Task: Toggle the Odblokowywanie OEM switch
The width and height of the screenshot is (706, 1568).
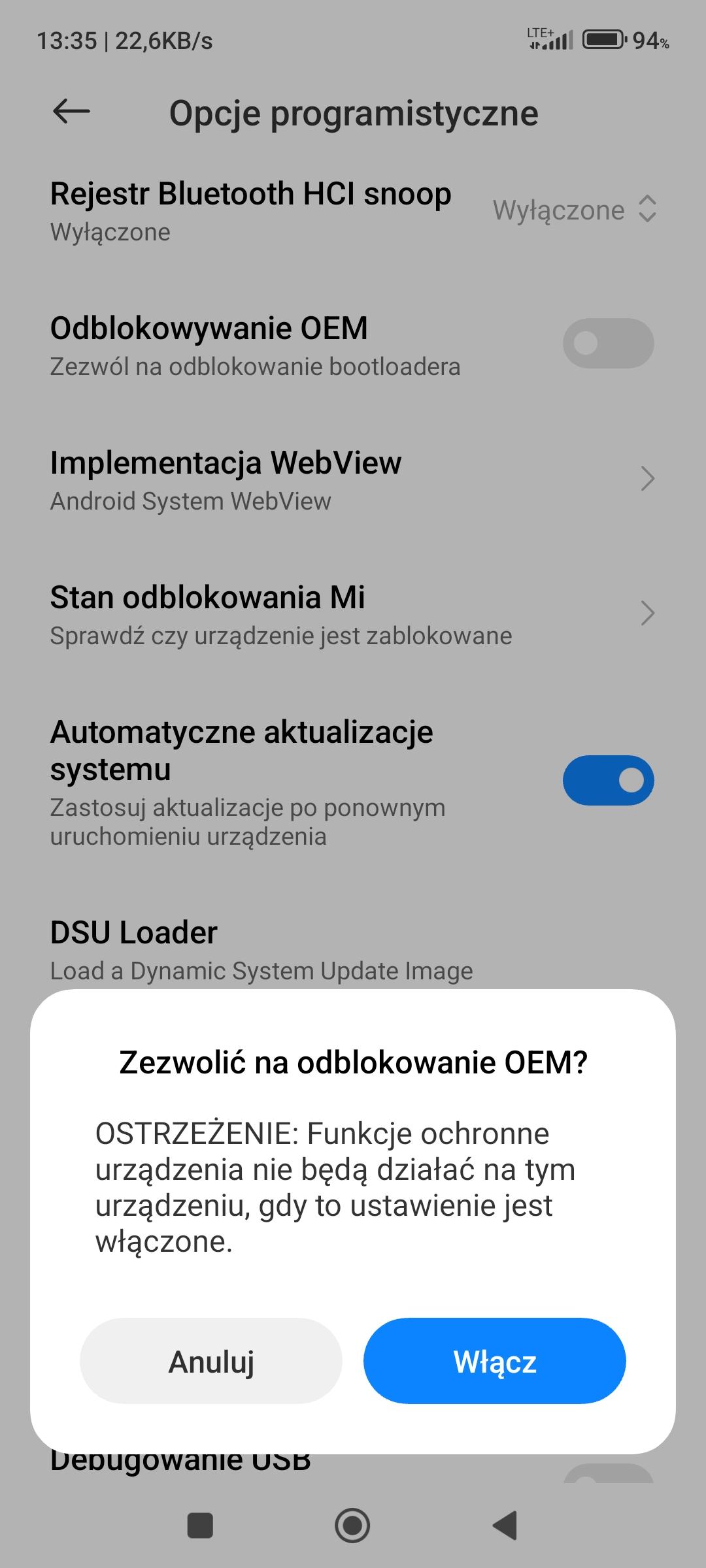Action: click(x=607, y=343)
